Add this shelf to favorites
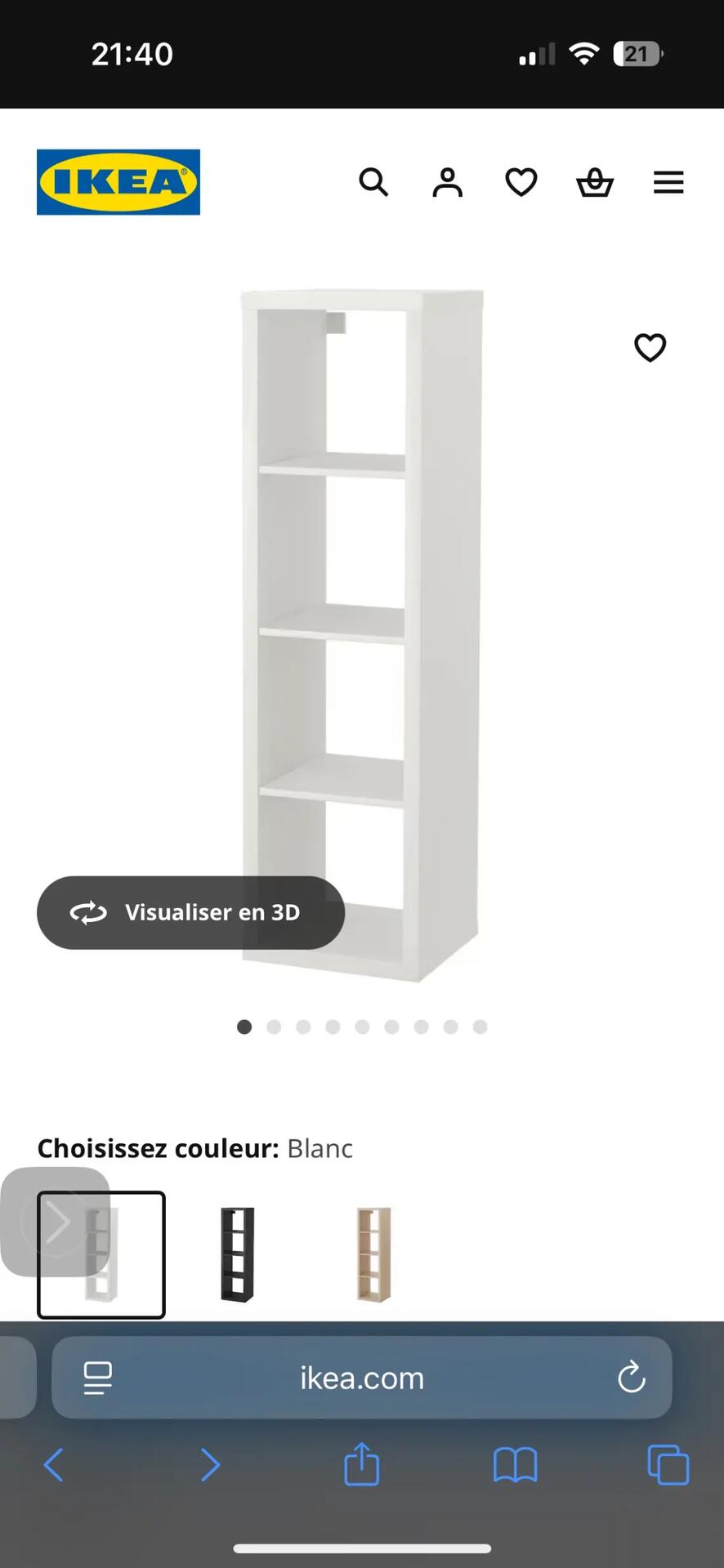724x1568 pixels. [x=650, y=348]
